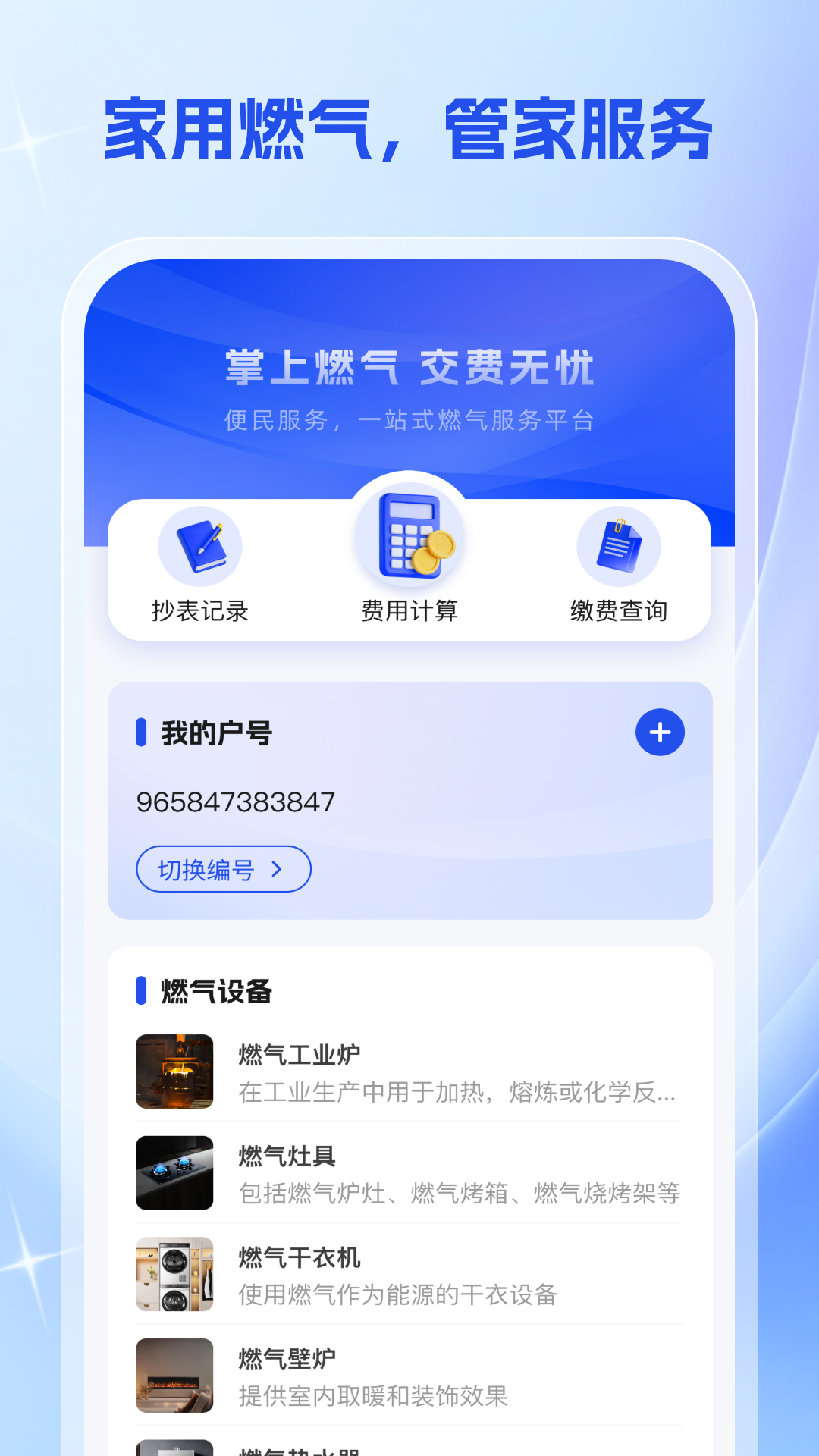Click the 燃气灶具 stove thumbnail
This screenshot has width=819, height=1456.
click(174, 1172)
